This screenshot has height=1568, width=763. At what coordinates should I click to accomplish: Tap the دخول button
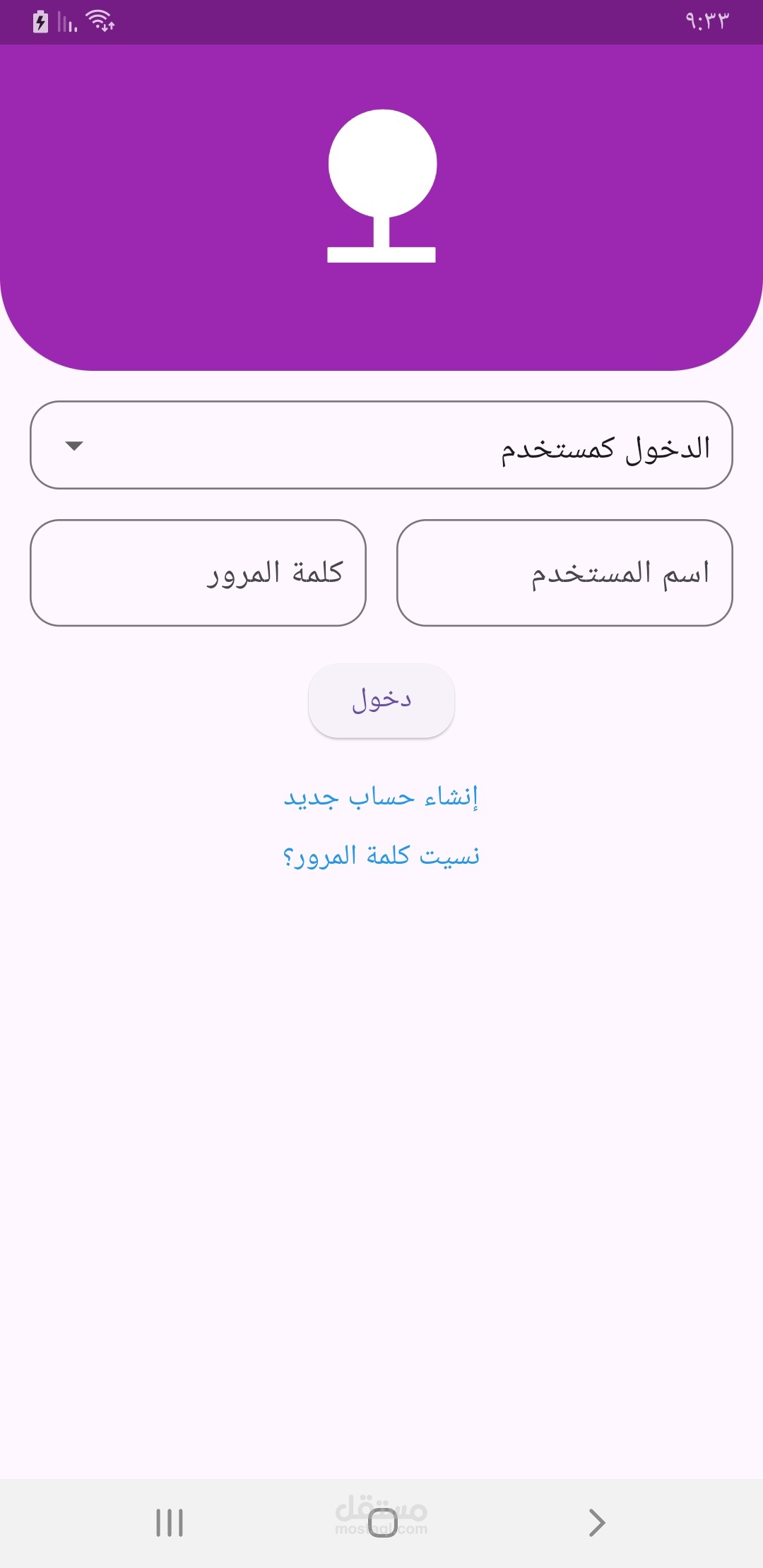pos(381,701)
